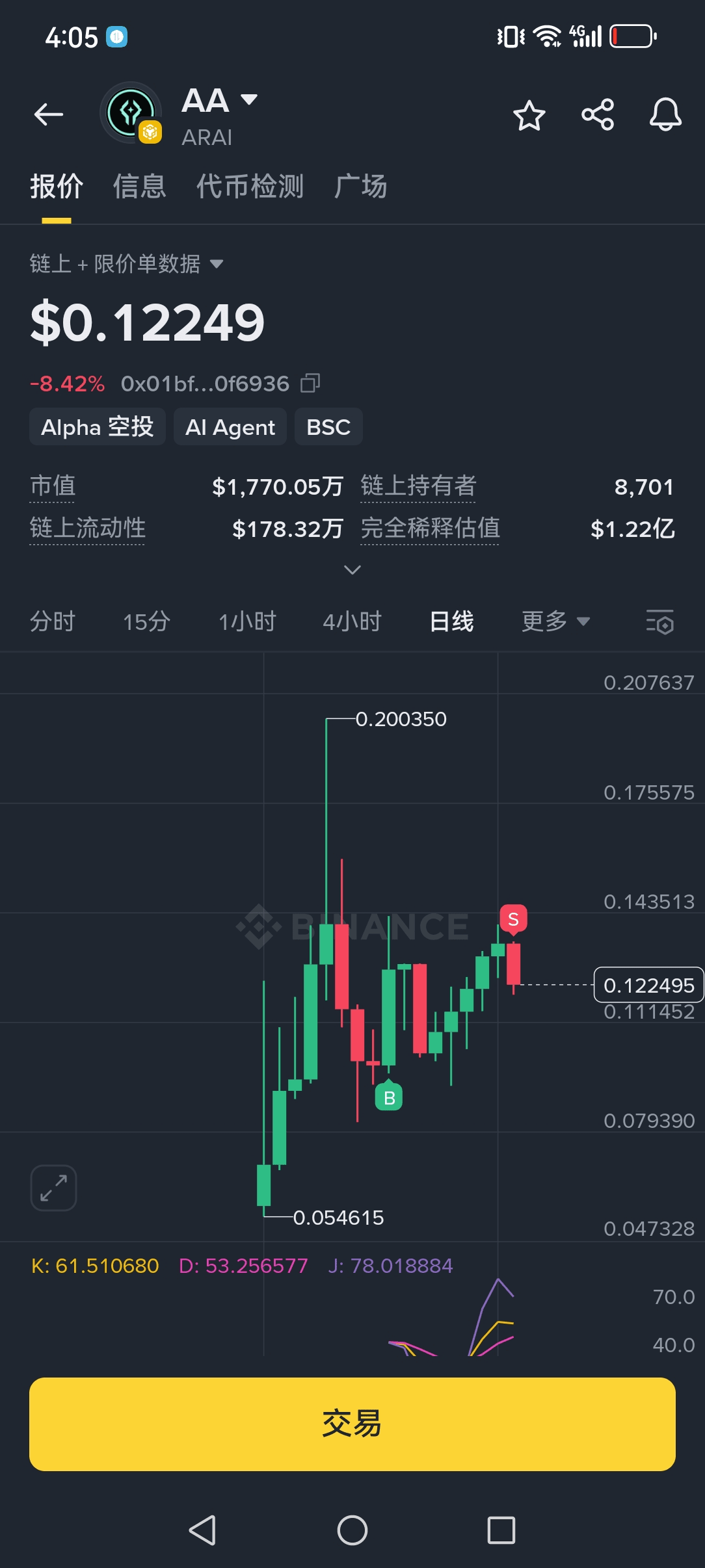The width and height of the screenshot is (705, 1568).
Task: Add AA to favorites with the star icon
Action: click(x=529, y=116)
